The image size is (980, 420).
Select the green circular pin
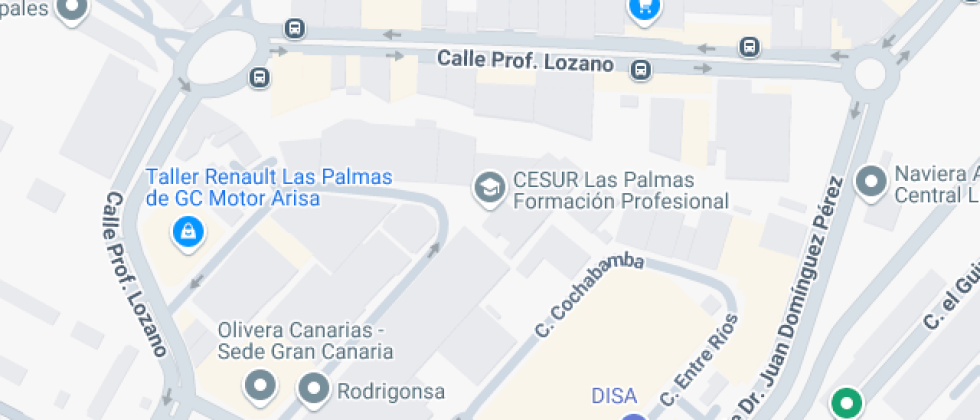click(847, 402)
